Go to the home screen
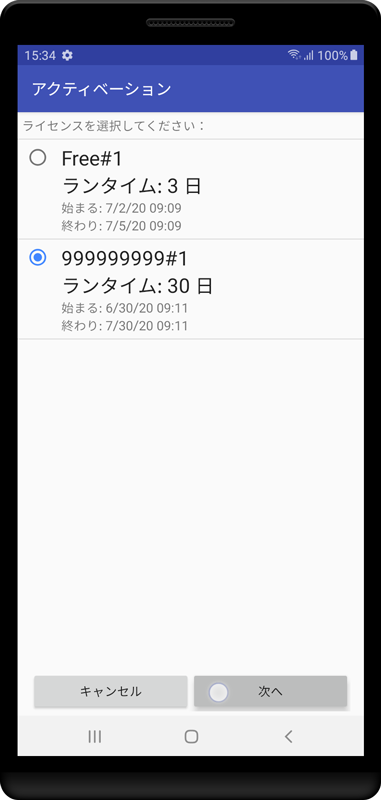The height and width of the screenshot is (800, 381). [191, 736]
